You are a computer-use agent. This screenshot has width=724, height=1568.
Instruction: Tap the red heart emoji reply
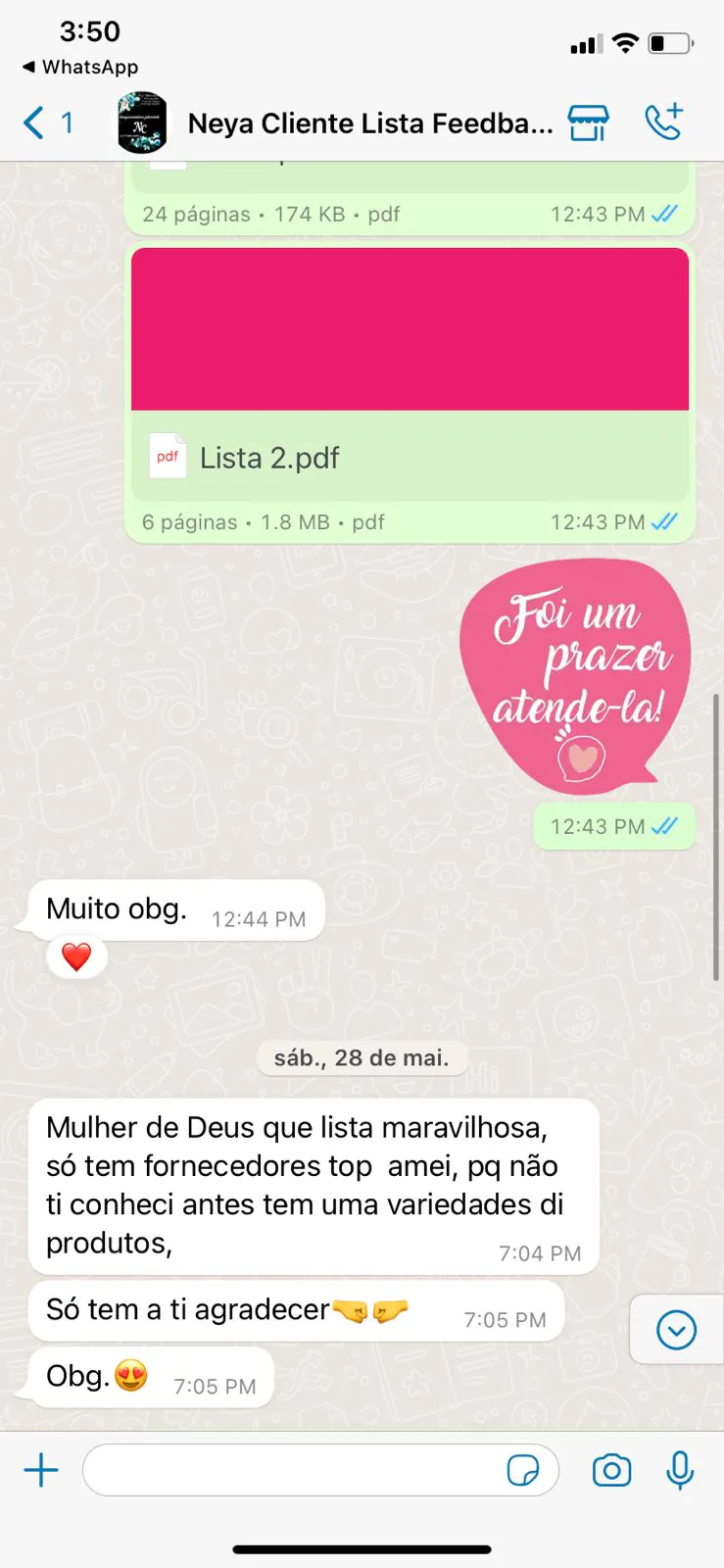[75, 955]
